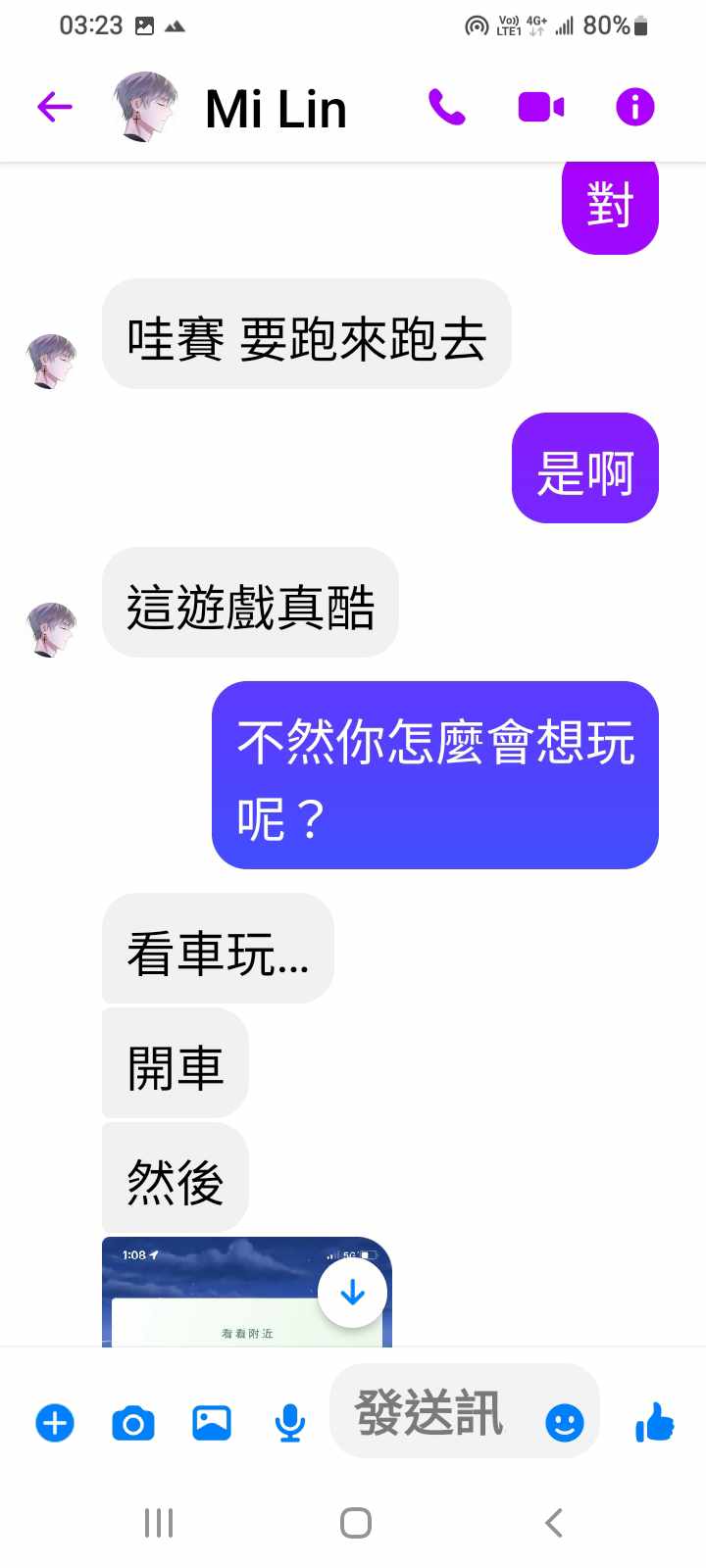Open Mi Lin's profile from the header
This screenshot has height=1568, width=706.
(x=276, y=109)
